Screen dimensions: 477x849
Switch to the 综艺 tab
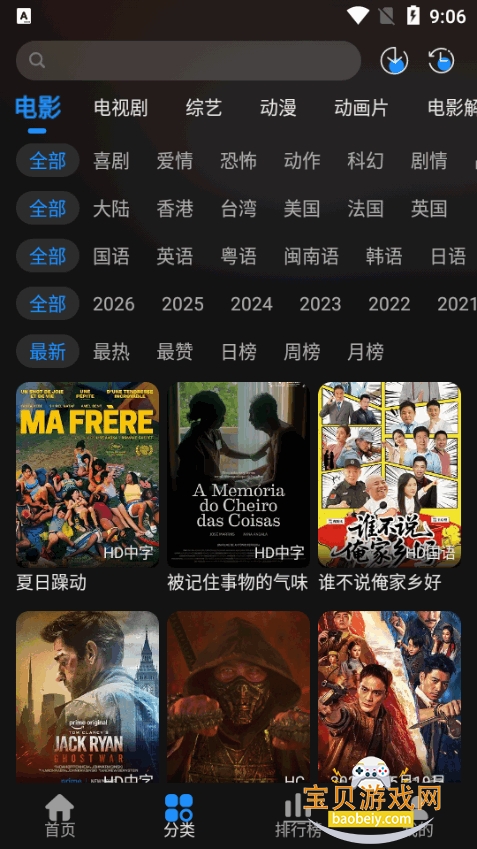[x=204, y=108]
